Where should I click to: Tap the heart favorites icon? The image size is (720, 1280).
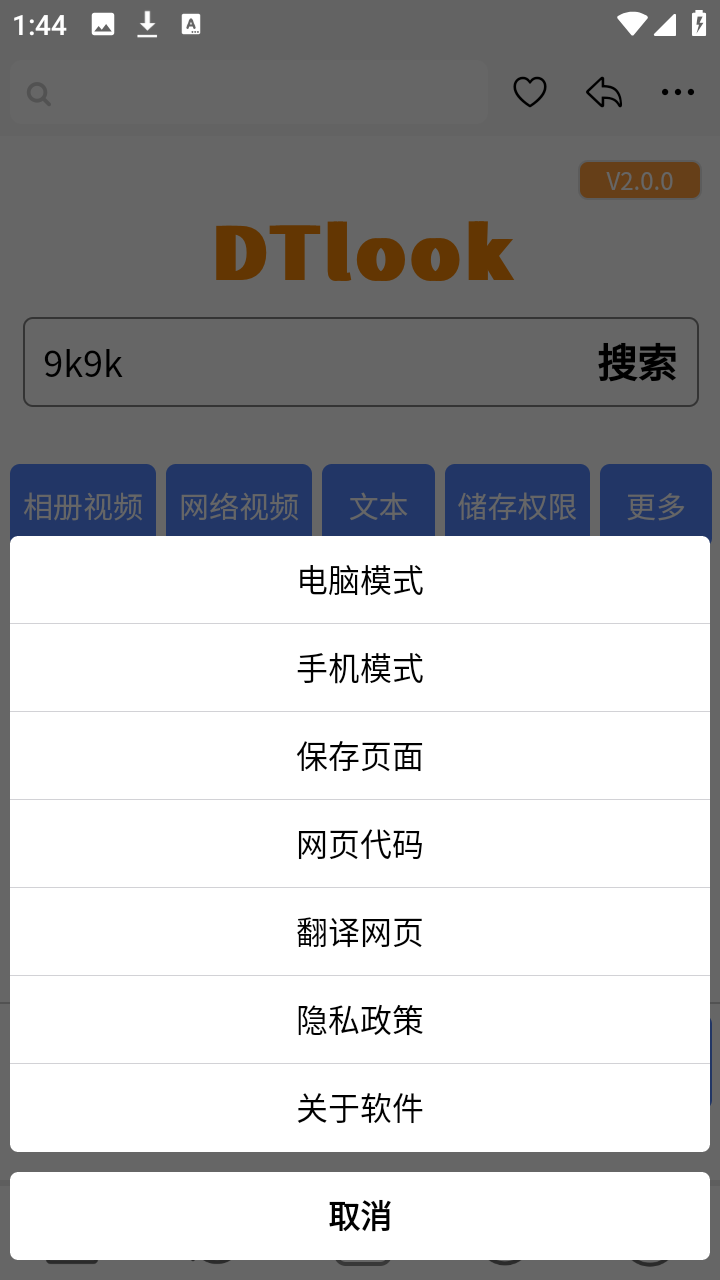point(529,91)
